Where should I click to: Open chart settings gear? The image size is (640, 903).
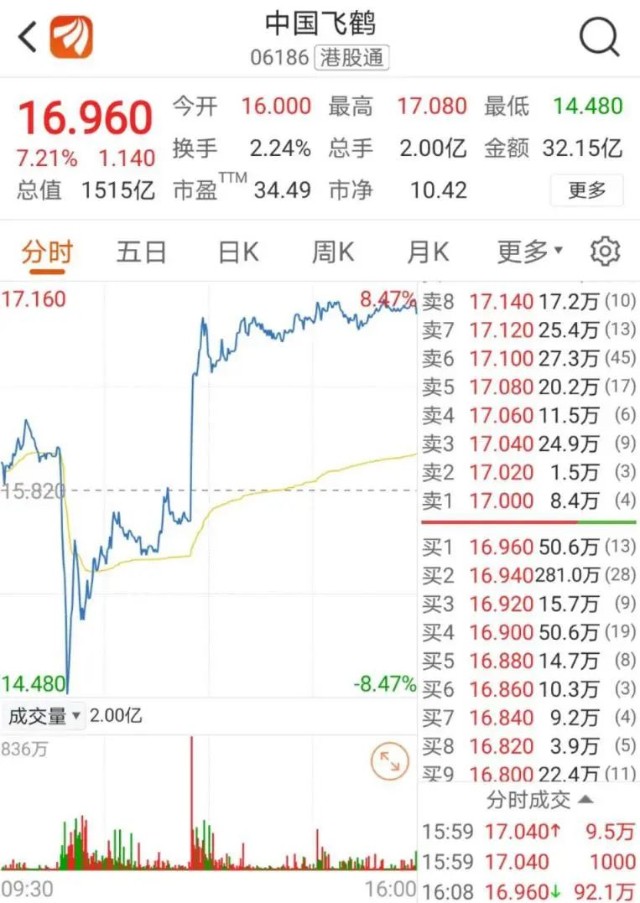point(605,251)
